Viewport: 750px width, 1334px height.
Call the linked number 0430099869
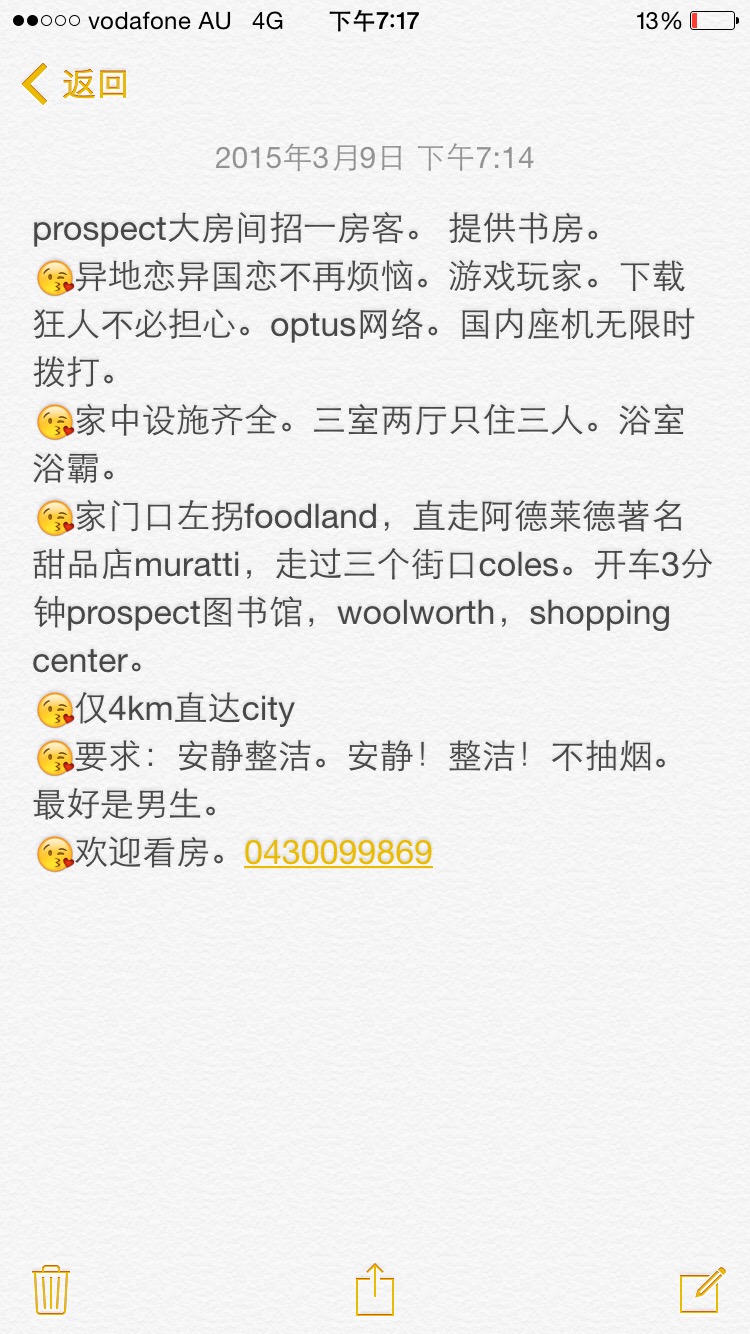coord(338,852)
